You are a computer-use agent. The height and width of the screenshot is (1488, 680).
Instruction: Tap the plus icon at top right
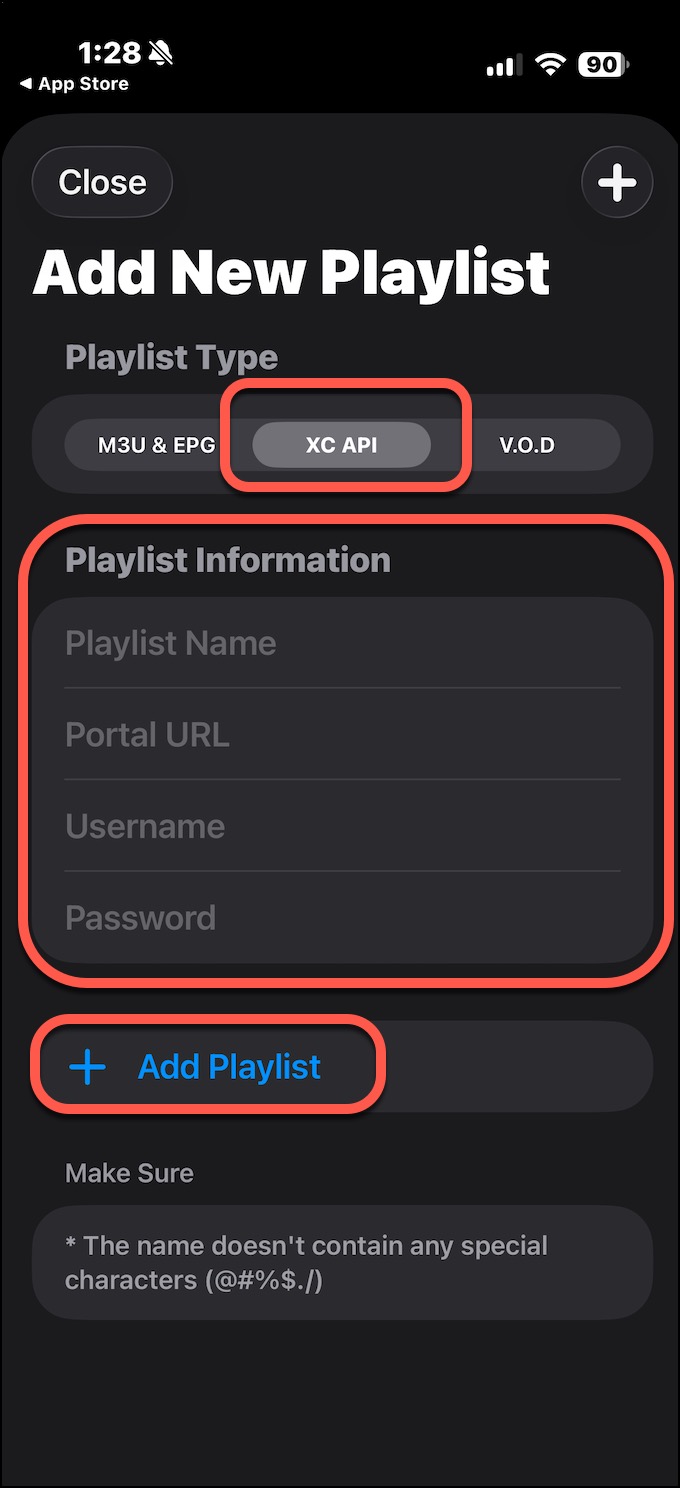coord(616,182)
